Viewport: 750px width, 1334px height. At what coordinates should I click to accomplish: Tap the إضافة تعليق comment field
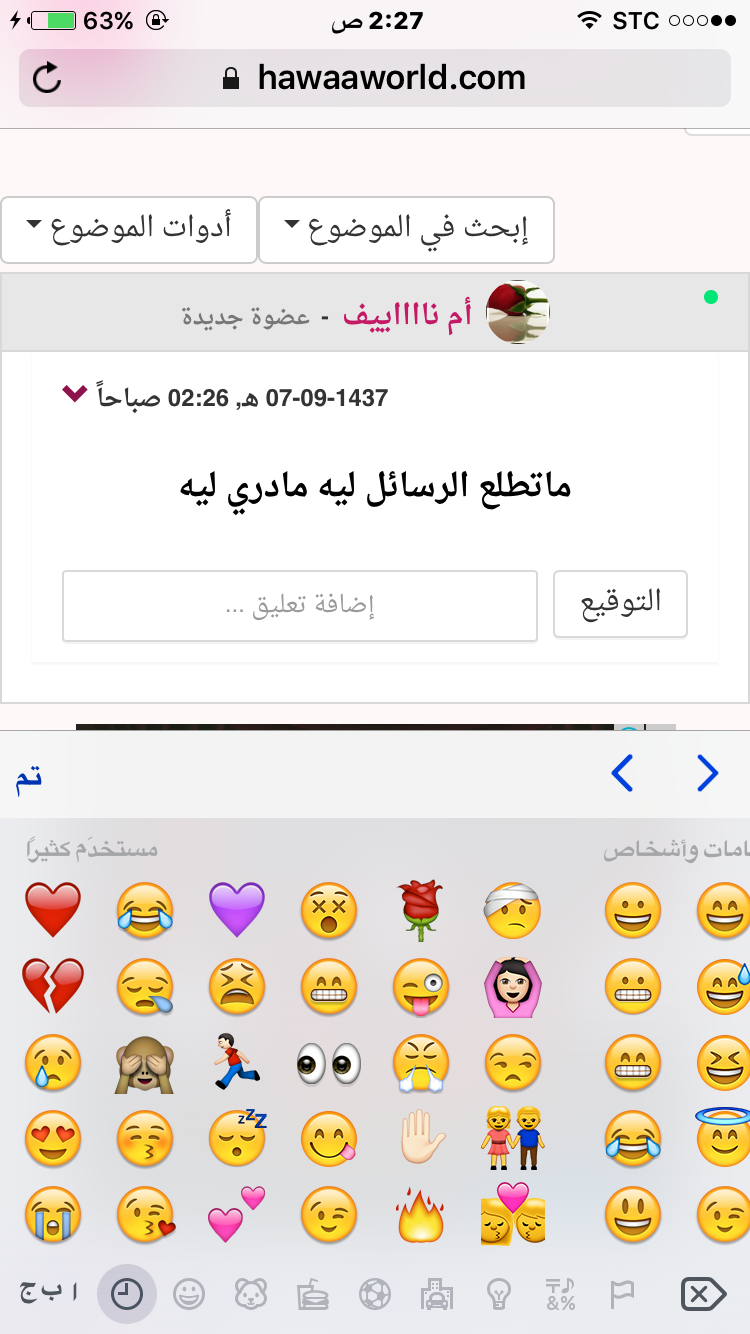click(x=300, y=606)
